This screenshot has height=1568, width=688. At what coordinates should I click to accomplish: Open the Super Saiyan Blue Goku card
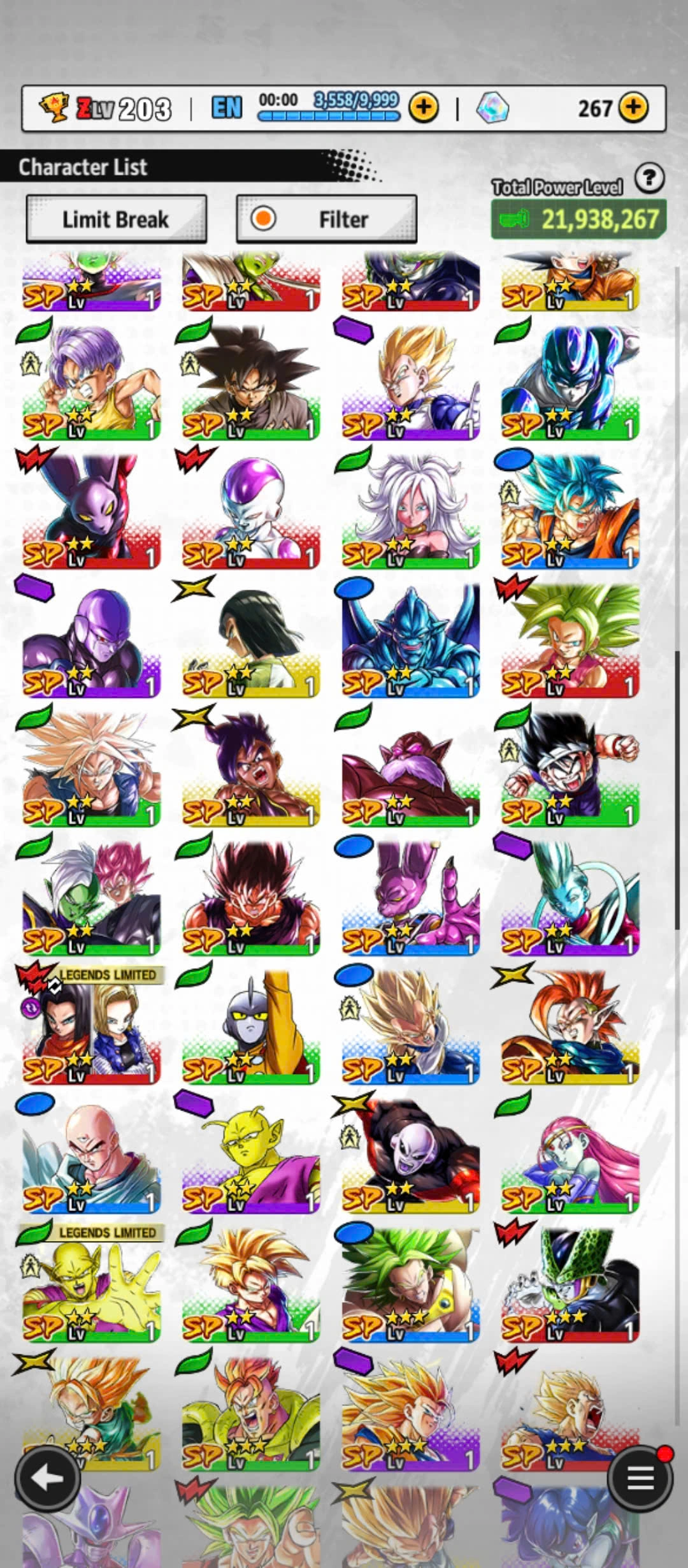pyautogui.click(x=570, y=510)
